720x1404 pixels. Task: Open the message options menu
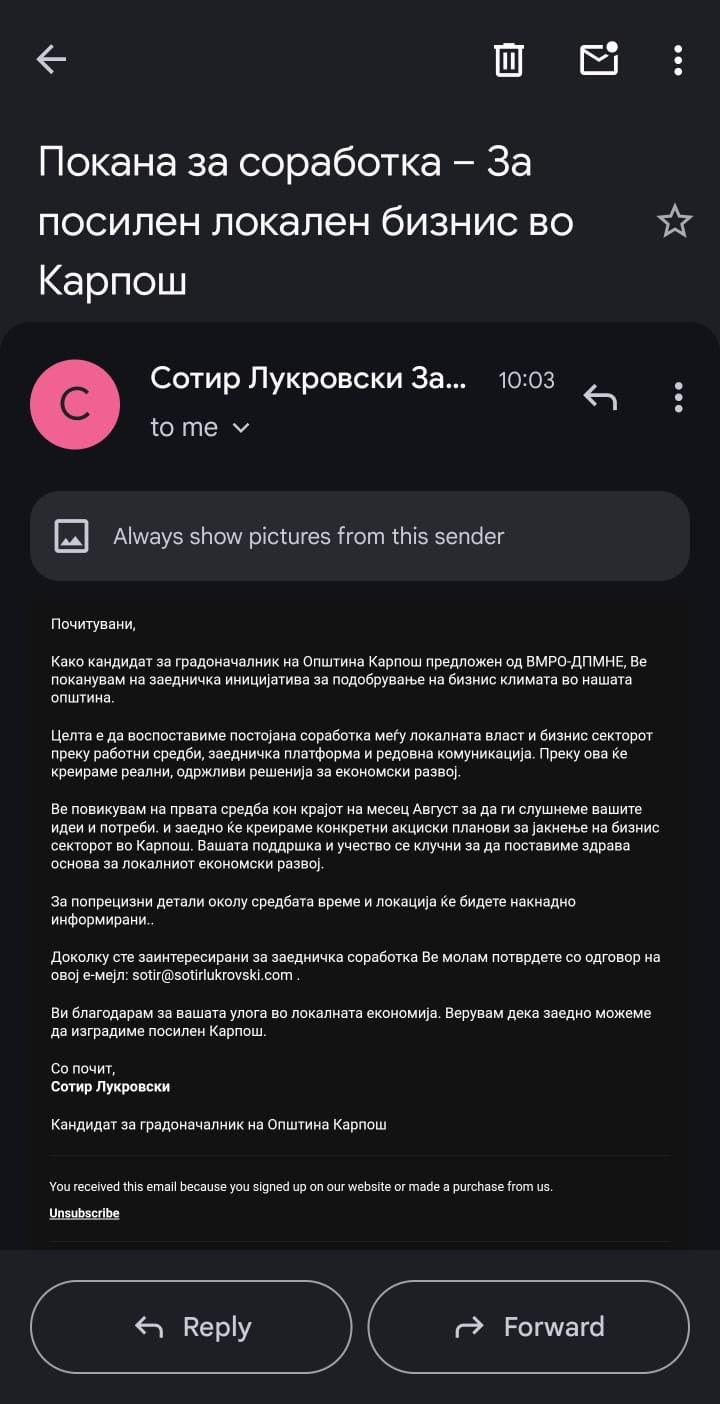pos(678,397)
